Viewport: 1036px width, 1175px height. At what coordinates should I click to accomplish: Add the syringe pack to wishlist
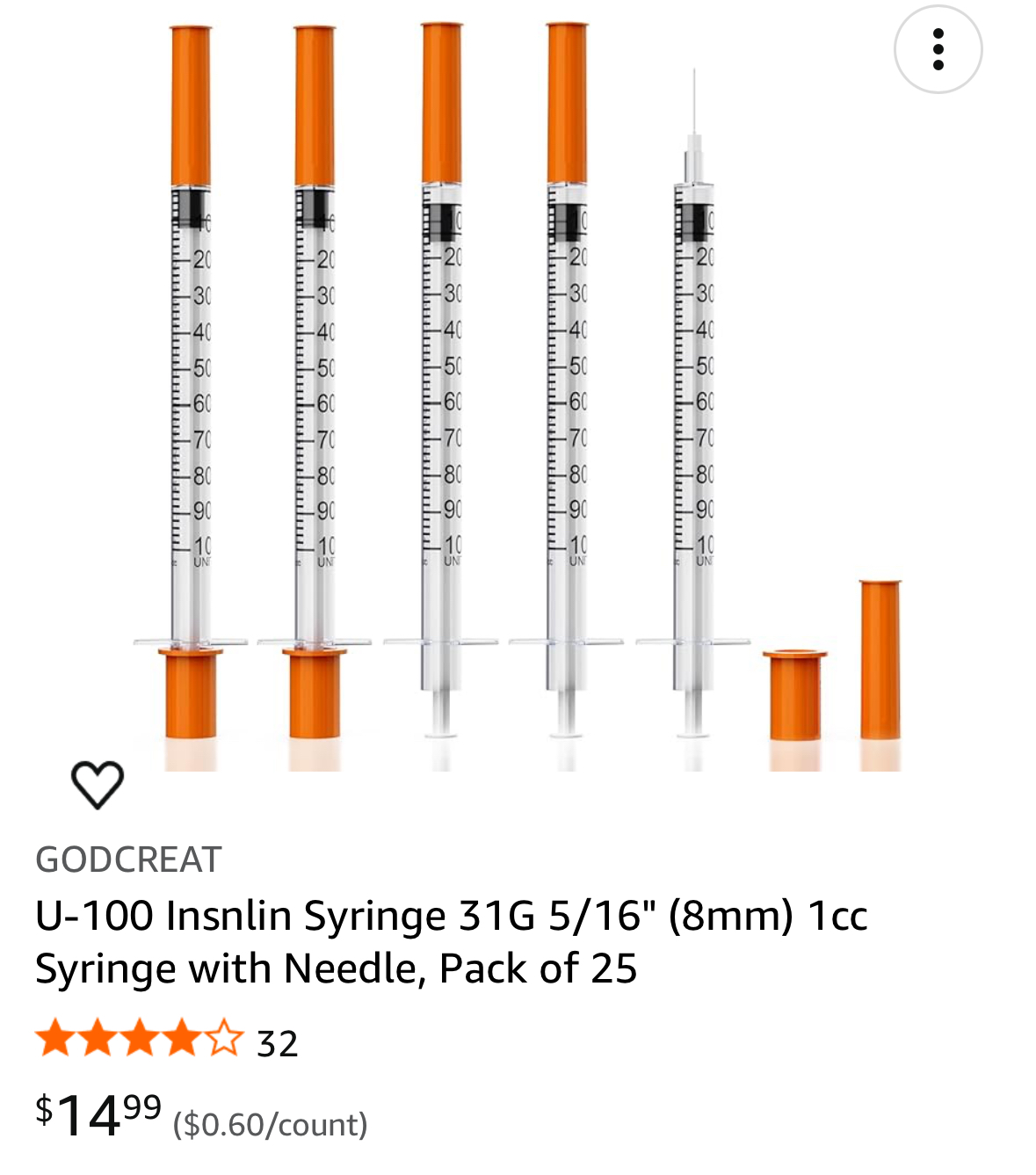(97, 784)
